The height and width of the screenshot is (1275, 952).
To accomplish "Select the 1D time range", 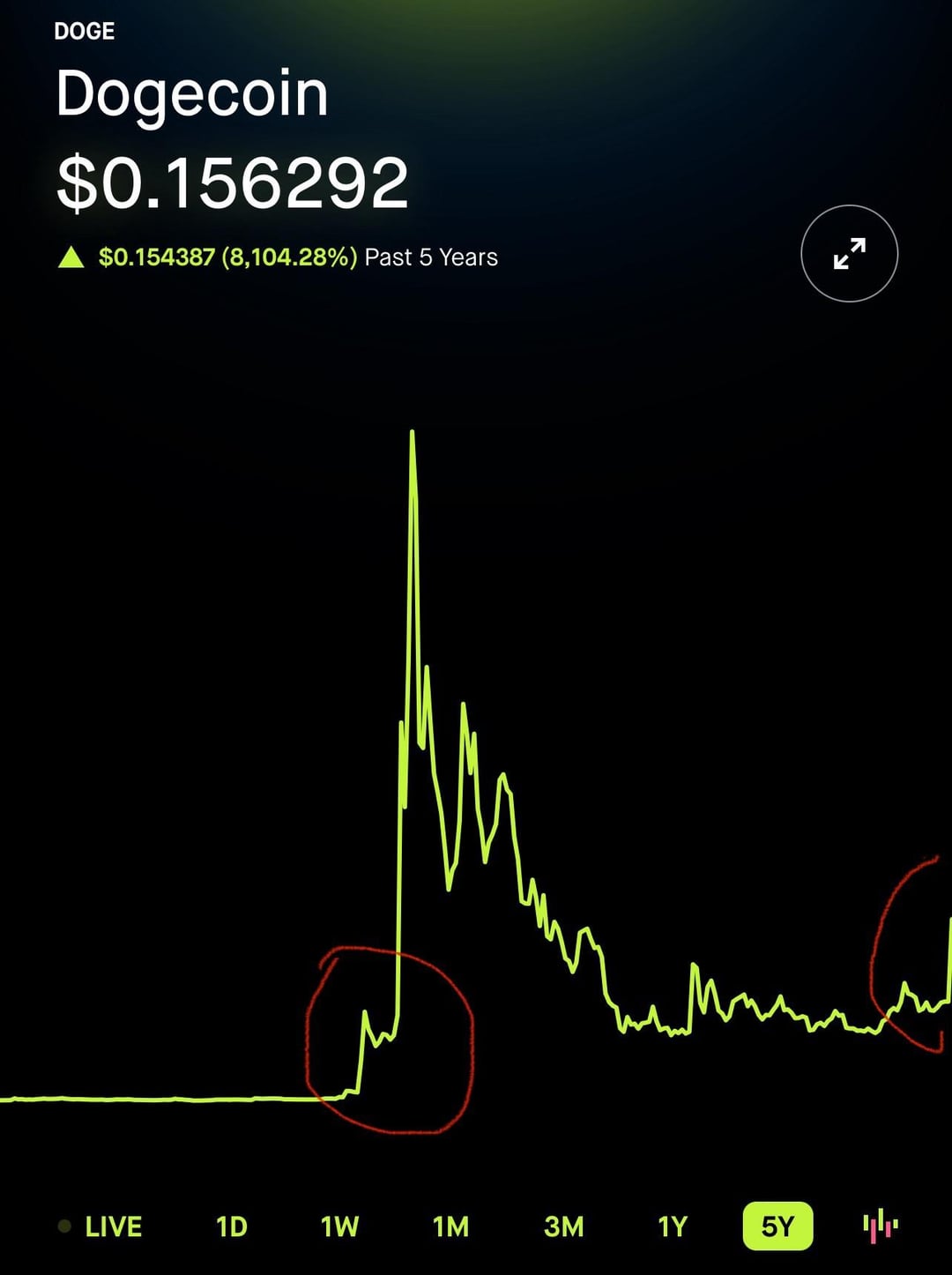I will tap(232, 1227).
